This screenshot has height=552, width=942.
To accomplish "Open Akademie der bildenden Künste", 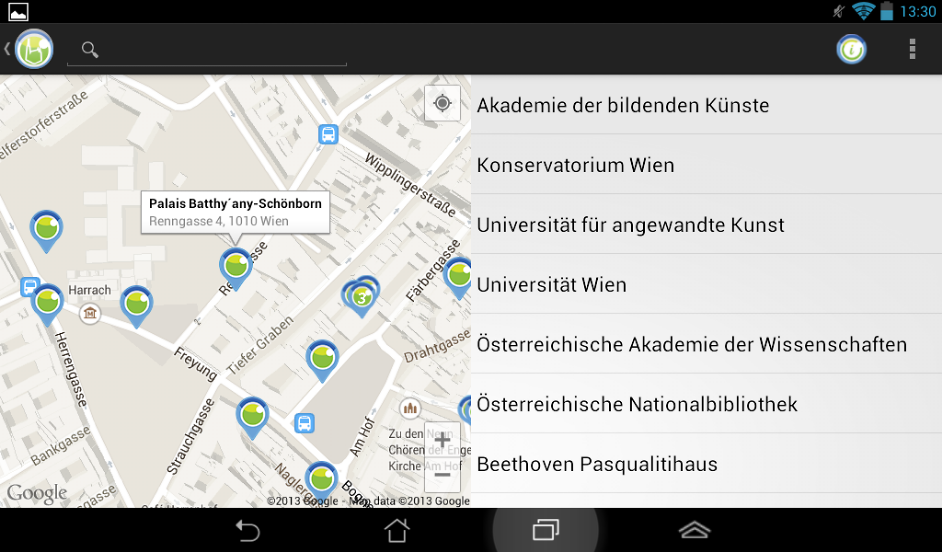I will (x=706, y=105).
